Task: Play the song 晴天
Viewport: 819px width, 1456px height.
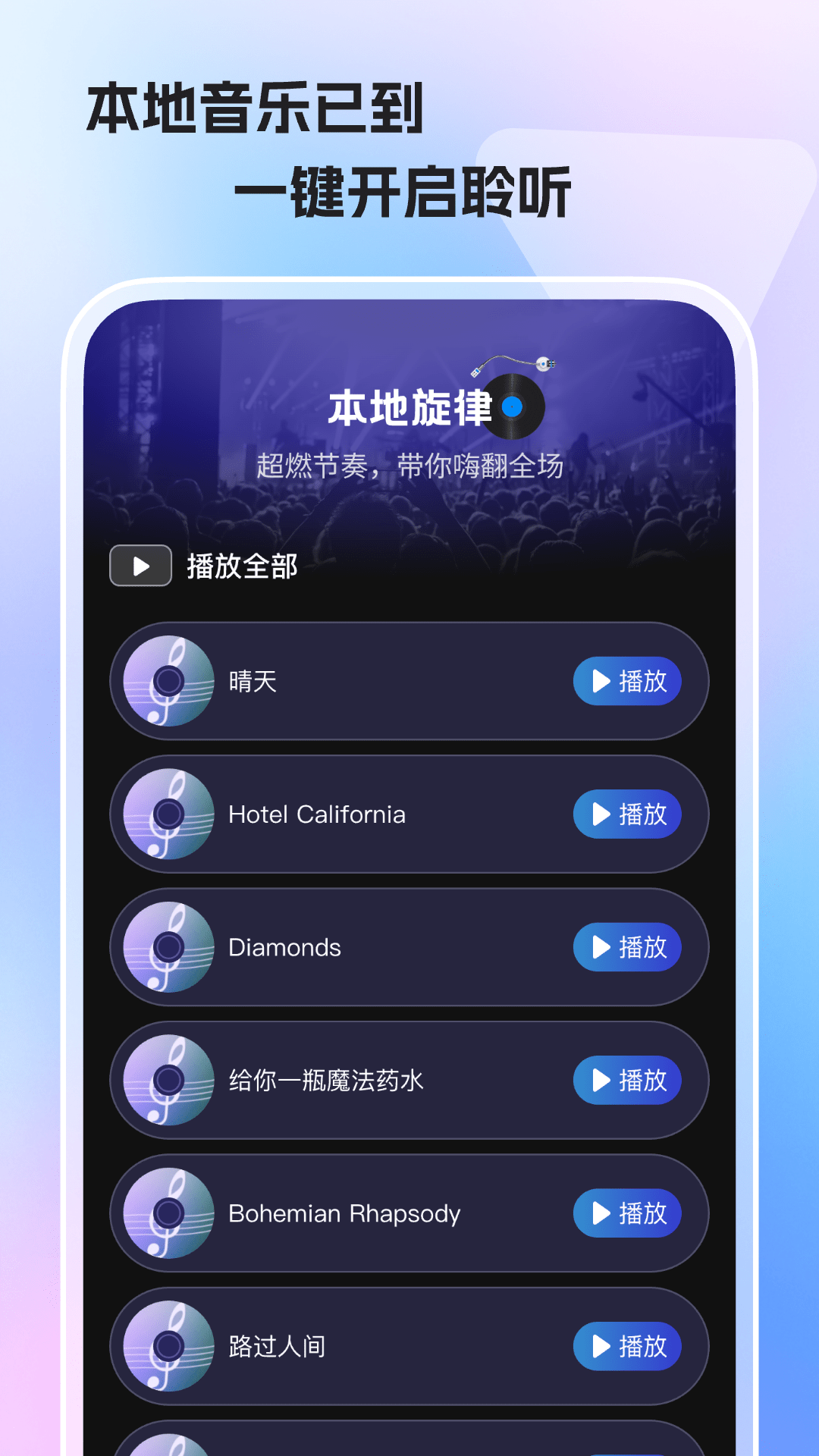Action: click(627, 682)
